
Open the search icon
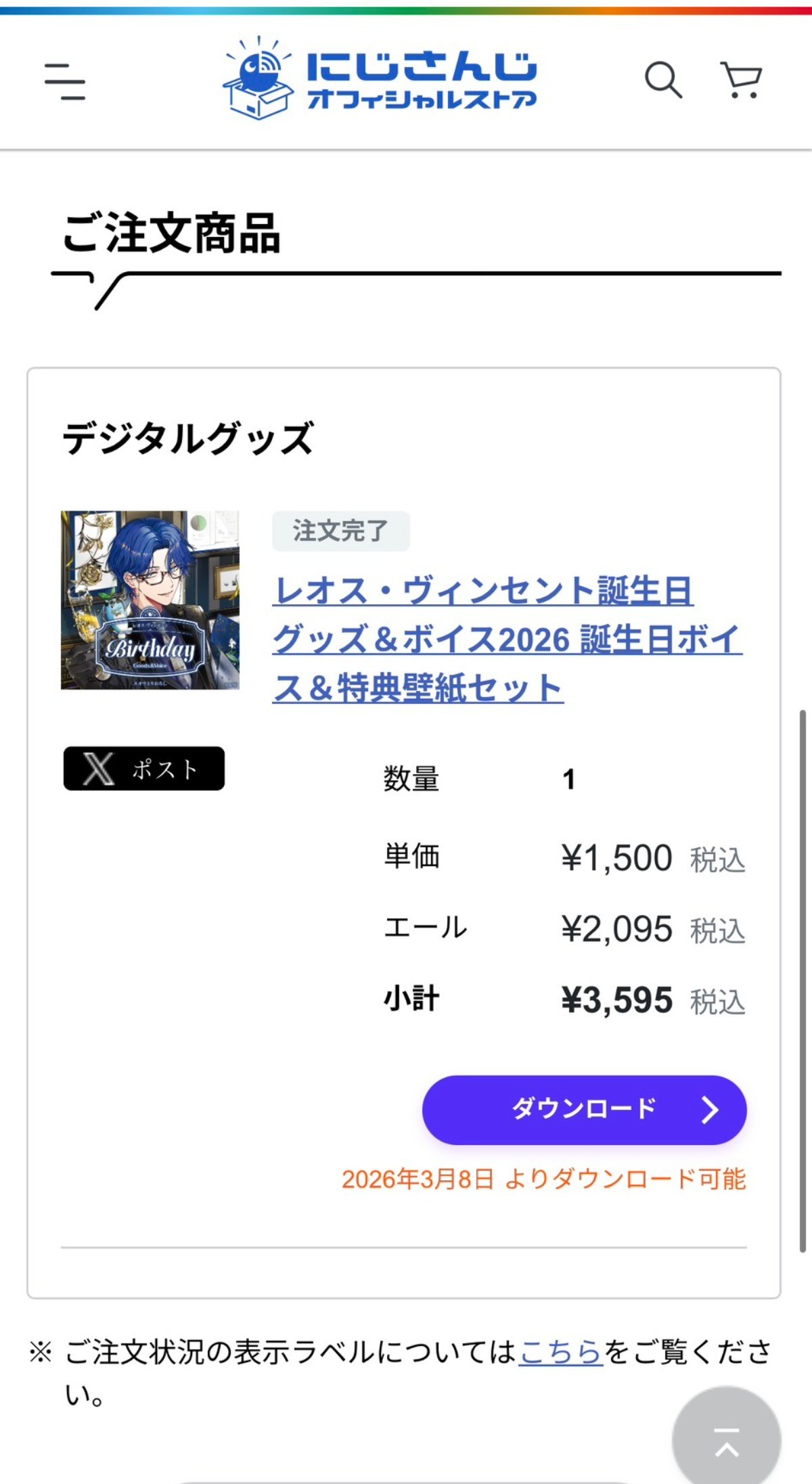pos(662,80)
